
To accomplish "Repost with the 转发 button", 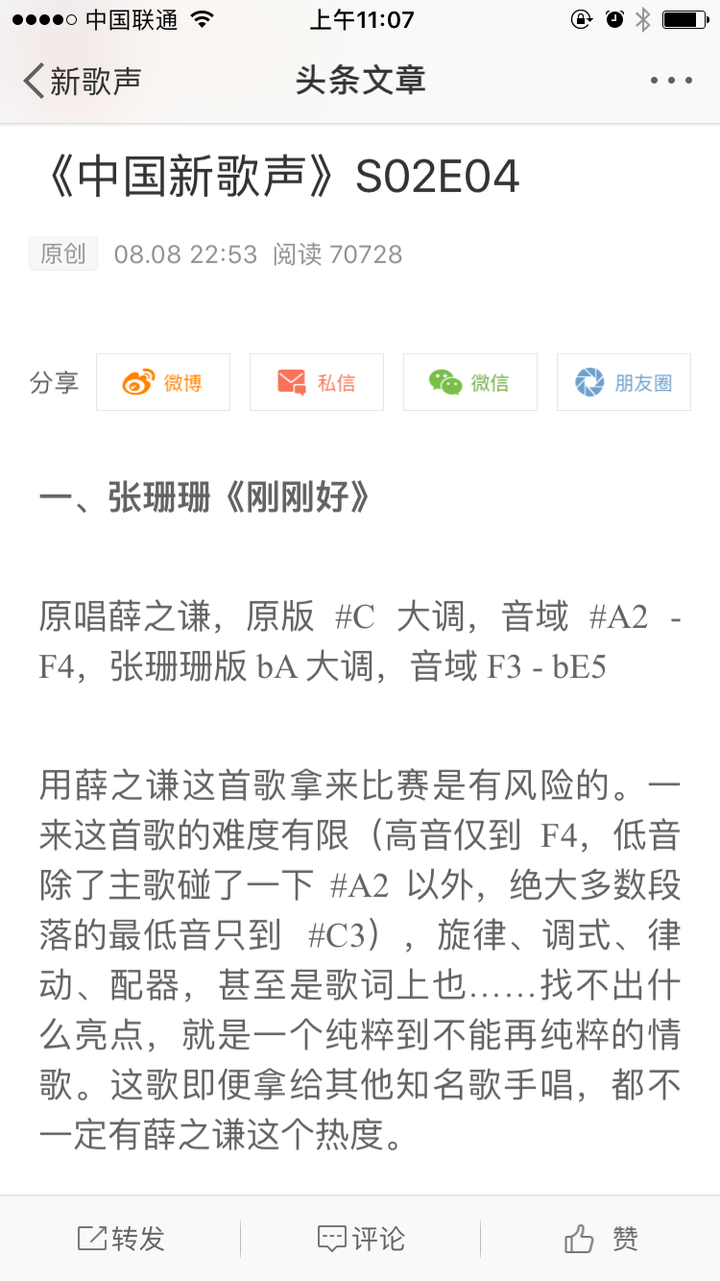I will click(x=121, y=1239).
